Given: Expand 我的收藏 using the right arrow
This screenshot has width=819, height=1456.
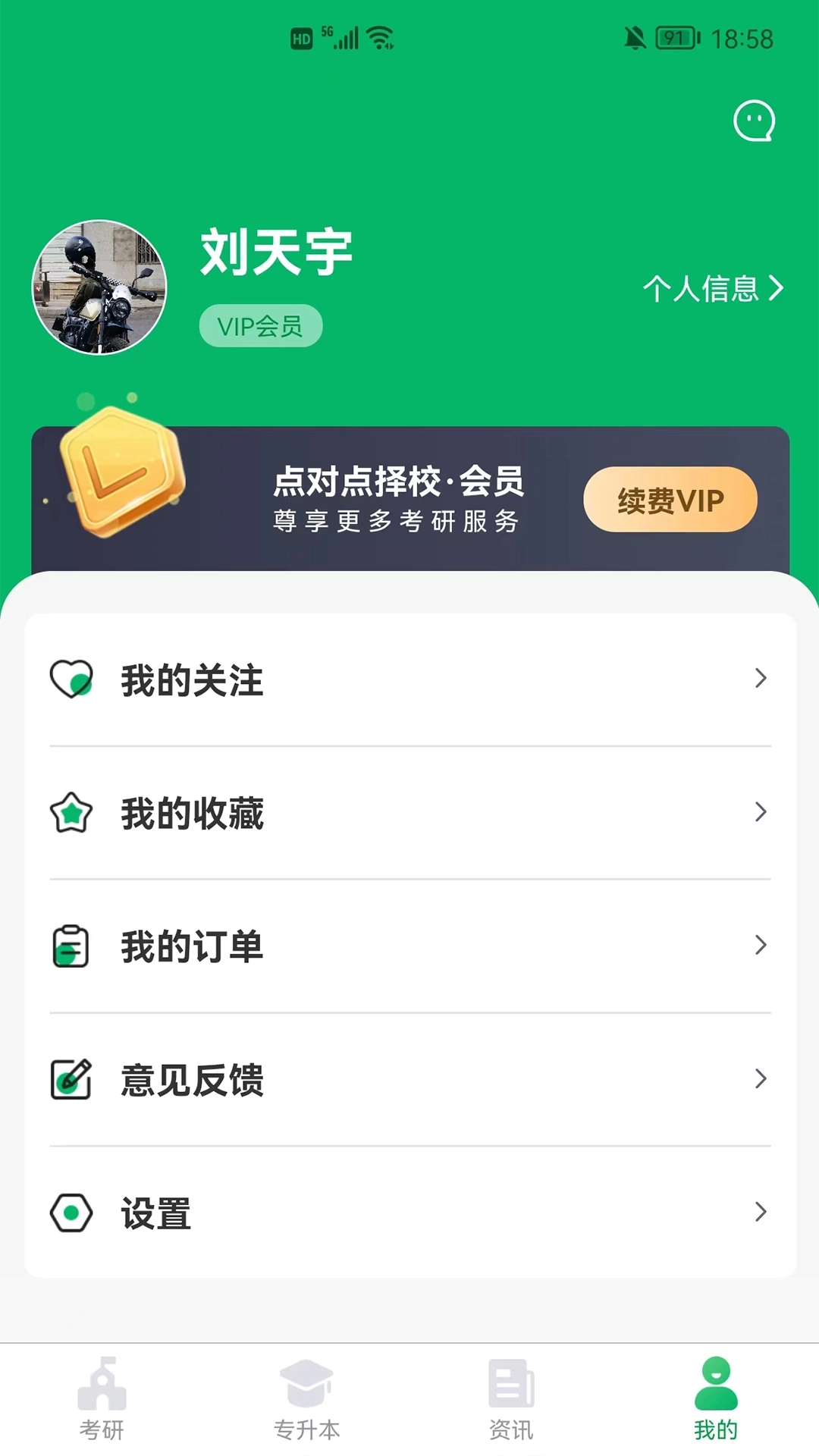Looking at the screenshot, I should tap(761, 813).
